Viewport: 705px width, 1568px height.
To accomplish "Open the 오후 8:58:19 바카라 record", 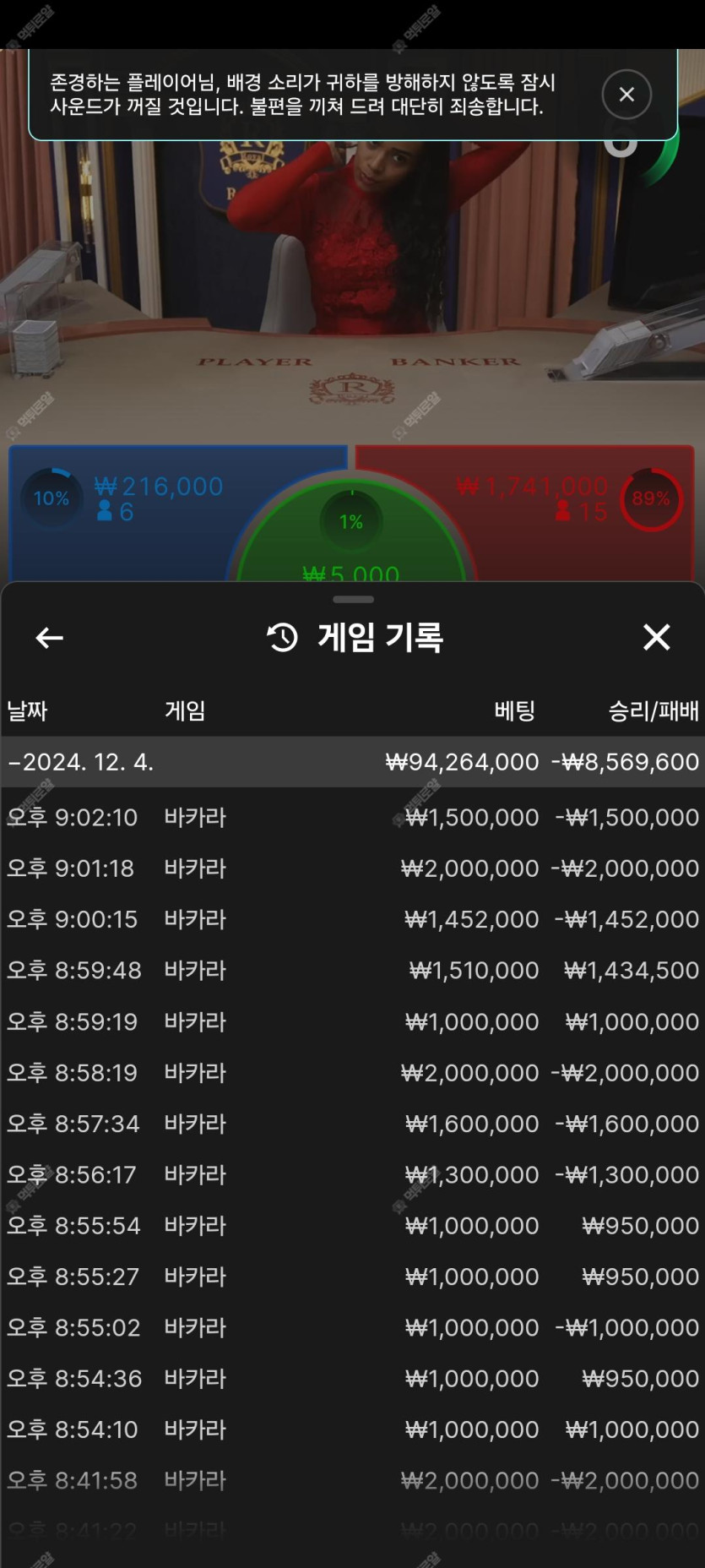I will click(x=352, y=1073).
